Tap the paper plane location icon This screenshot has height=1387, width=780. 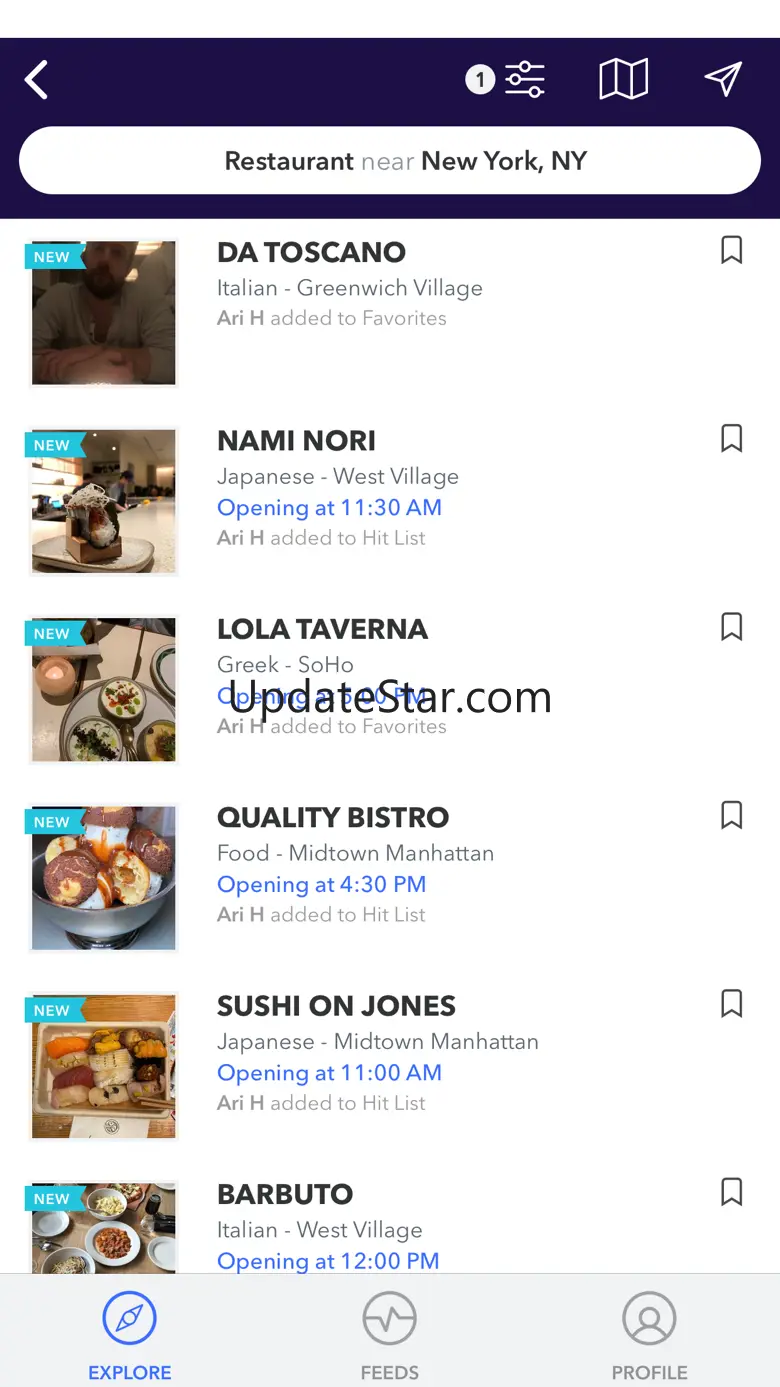click(723, 79)
